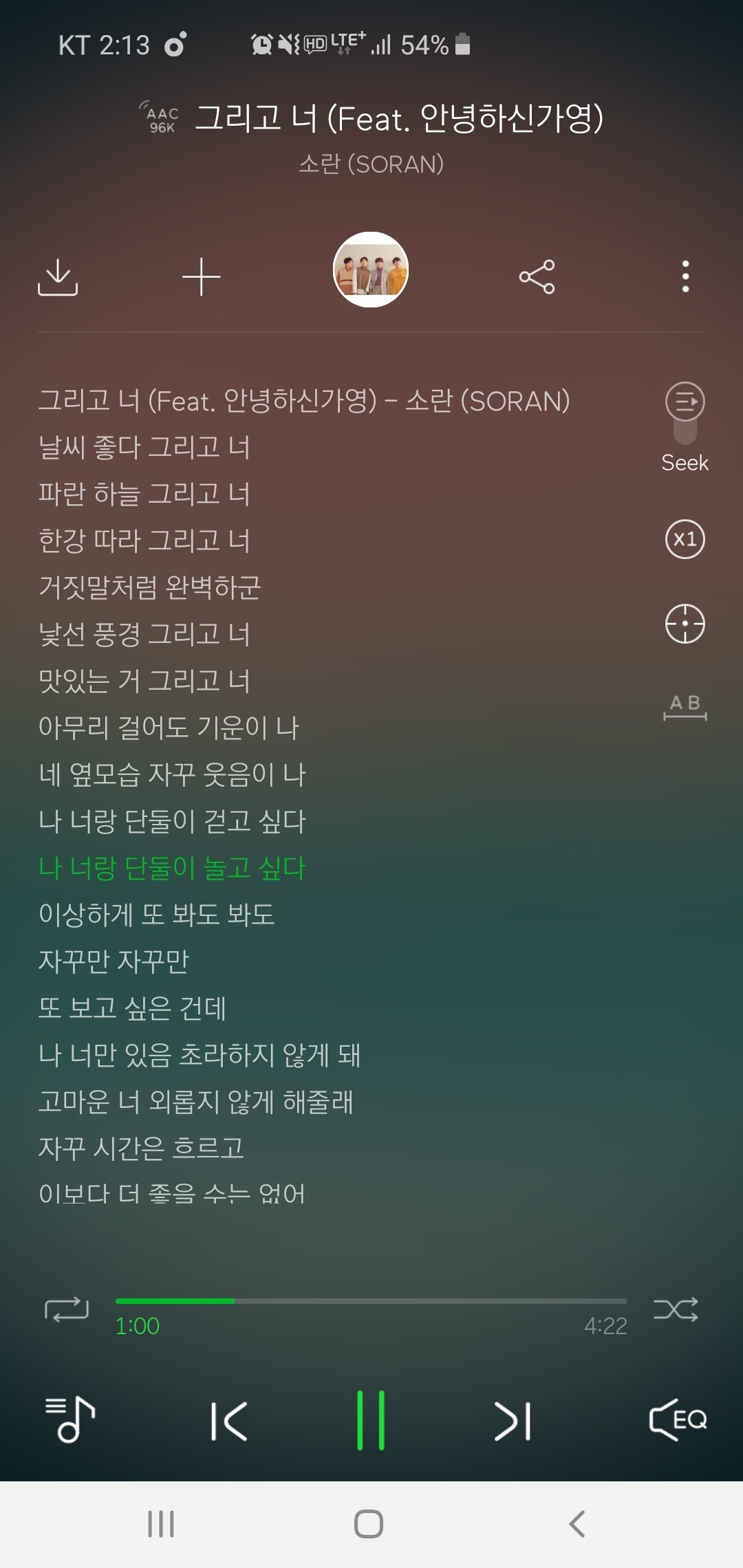Open the three-dot overflow menu
This screenshot has height=1568, width=743.
(x=685, y=277)
